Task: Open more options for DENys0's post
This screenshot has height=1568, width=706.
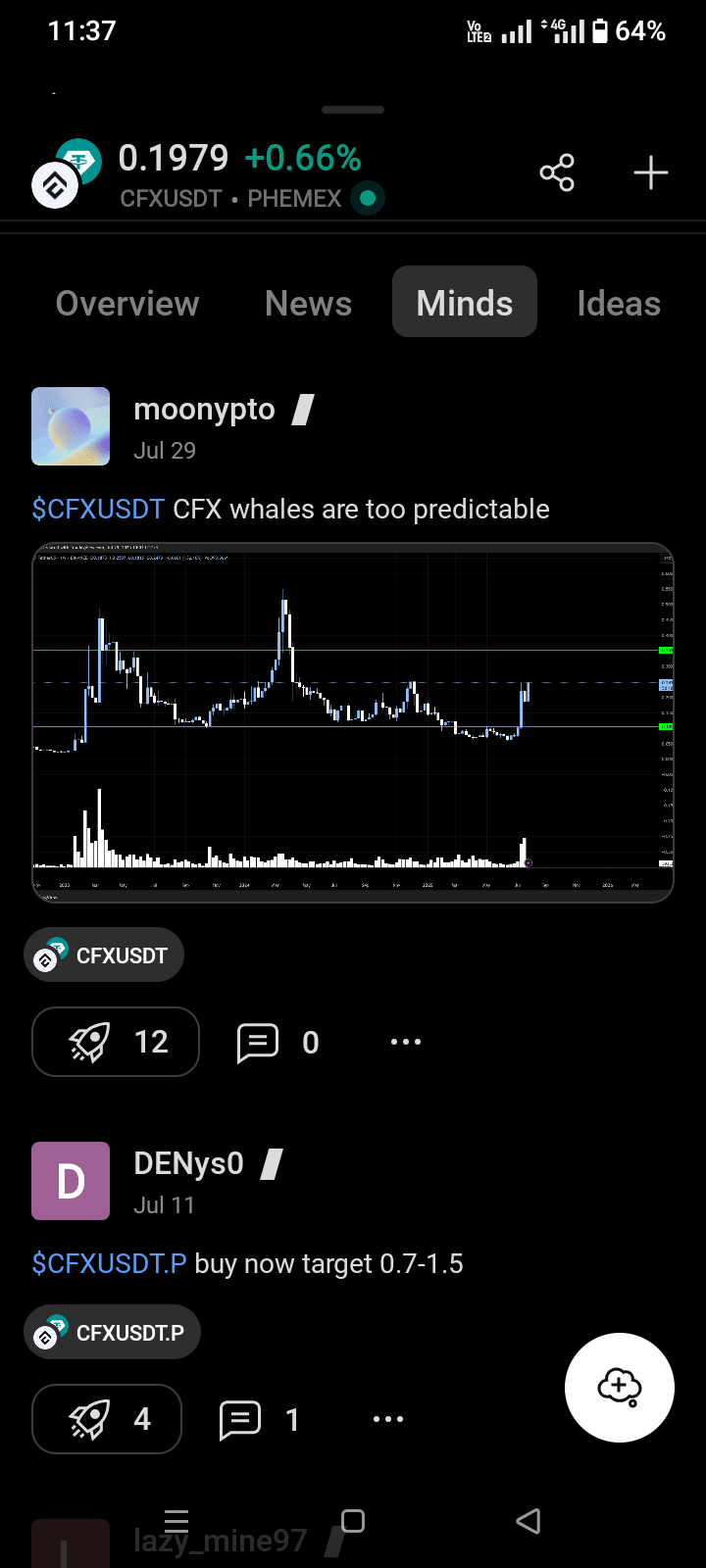Action: click(388, 1419)
